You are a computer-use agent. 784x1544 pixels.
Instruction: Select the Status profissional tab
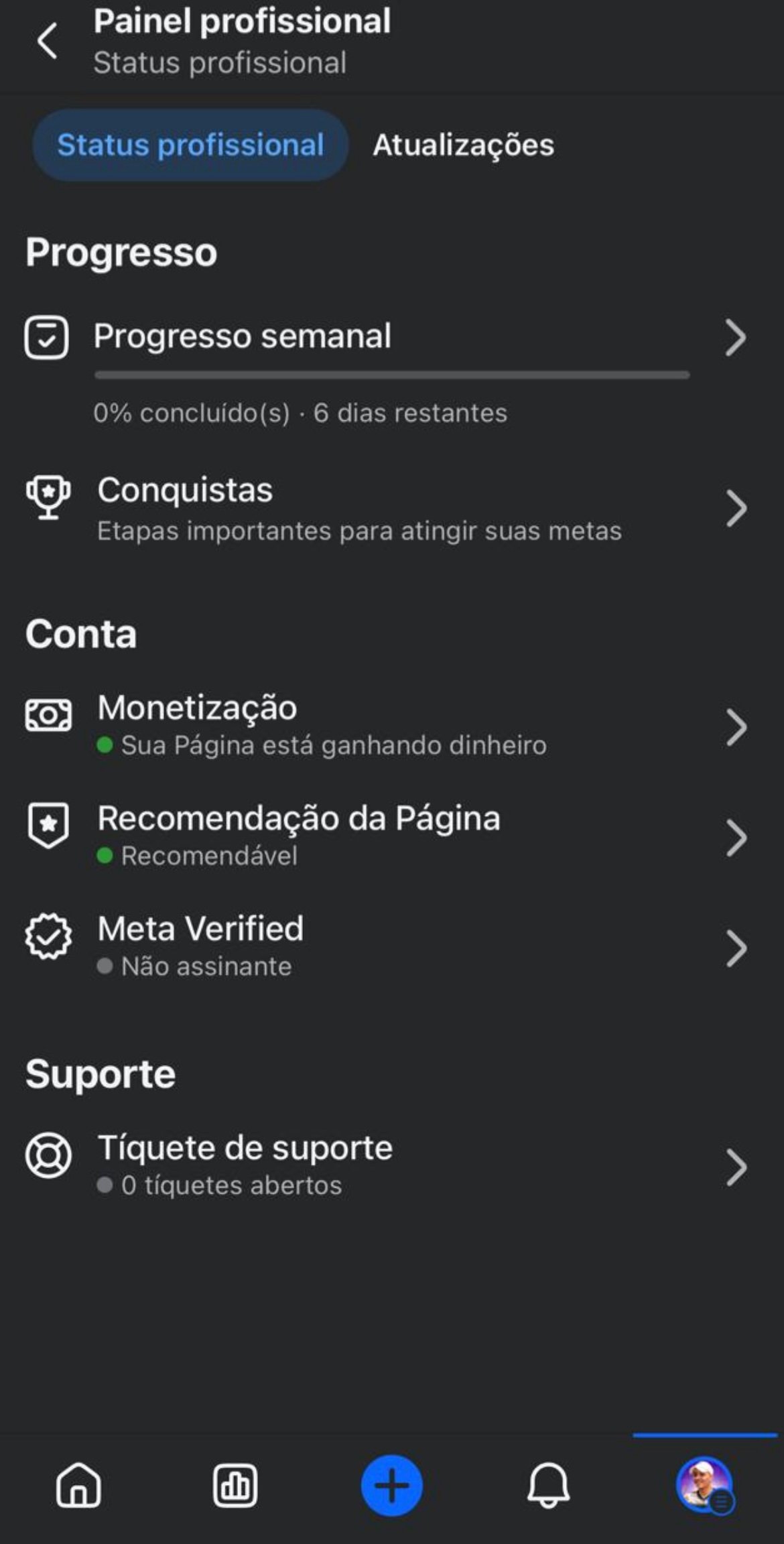[x=190, y=145]
